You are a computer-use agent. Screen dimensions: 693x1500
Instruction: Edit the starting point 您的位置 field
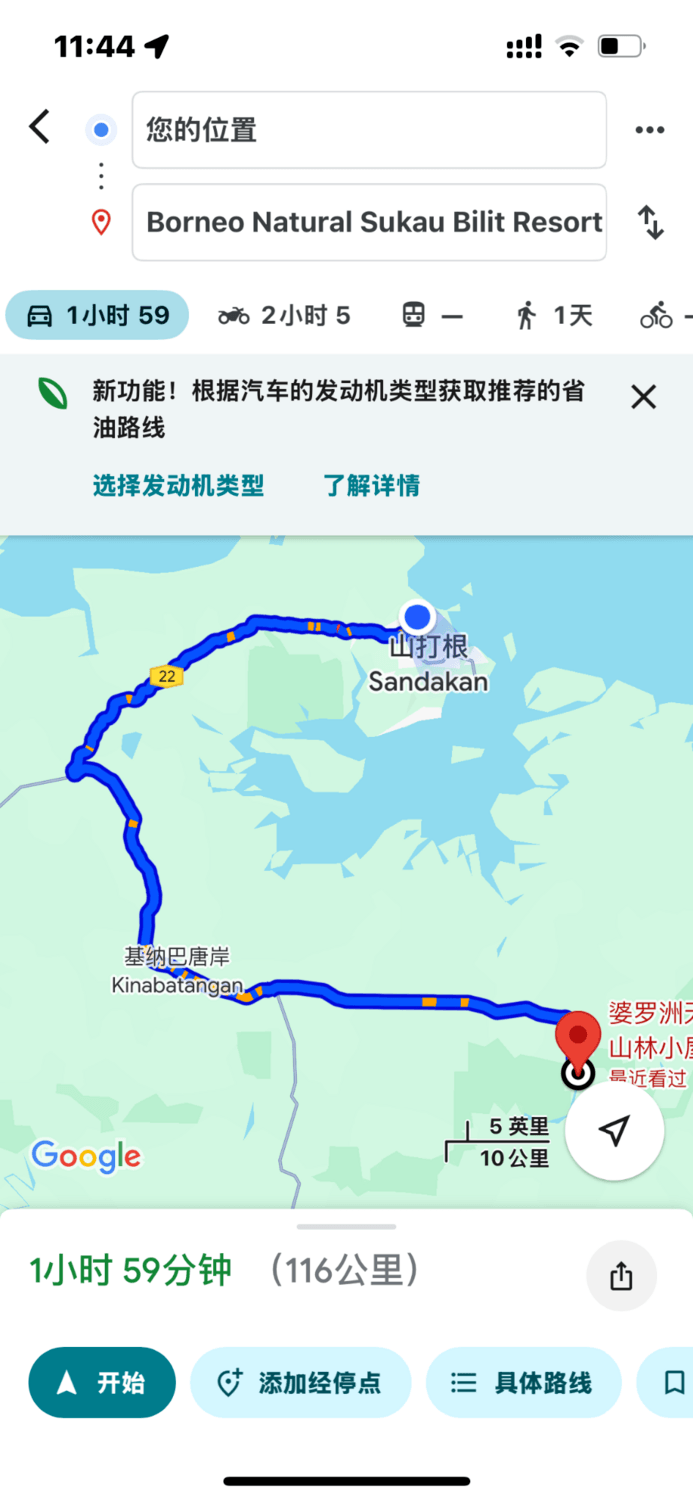(x=368, y=130)
